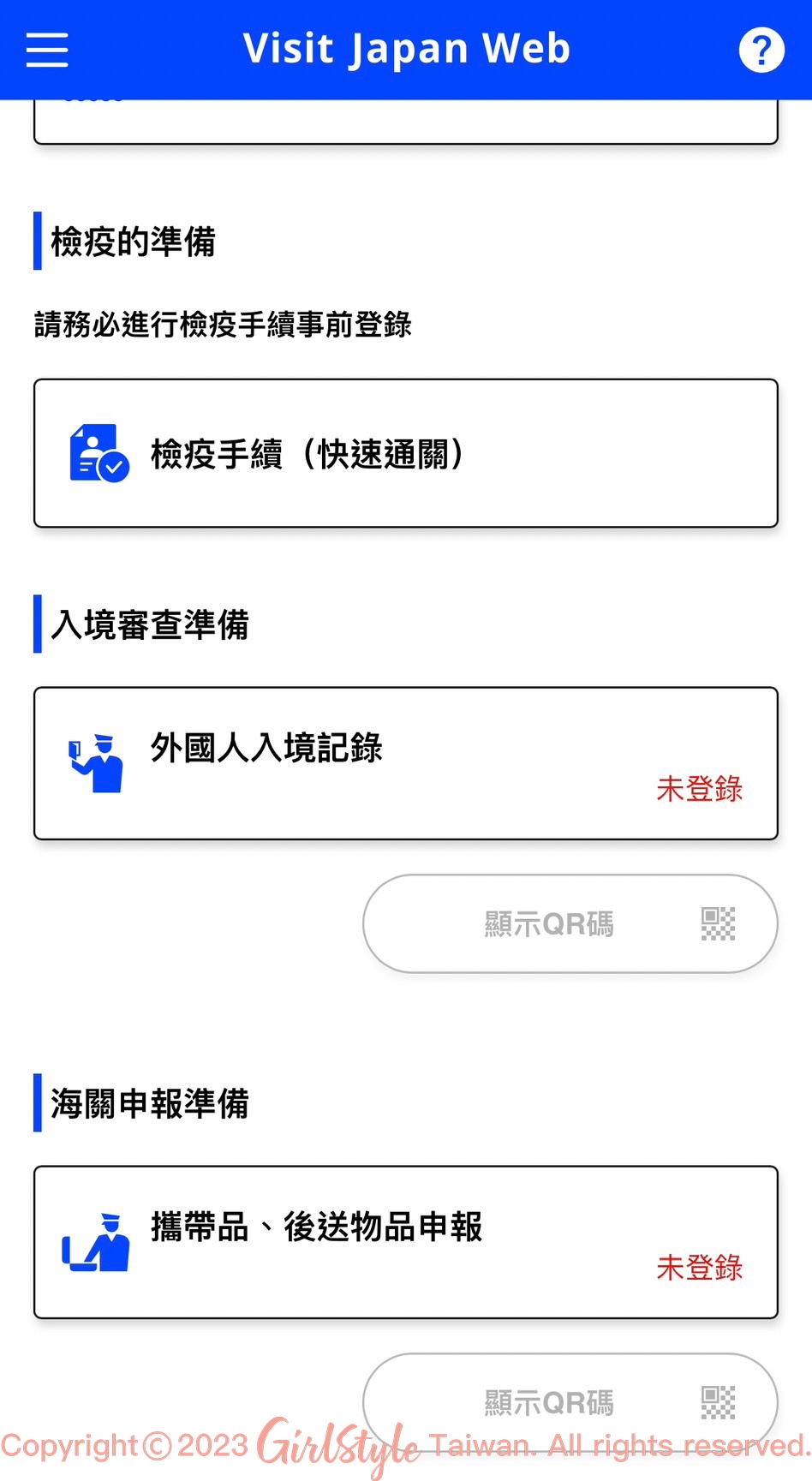Click the red 未登錄 status under entry record
Image resolution: width=812 pixels, height=1481 pixels.
pyautogui.click(x=700, y=789)
